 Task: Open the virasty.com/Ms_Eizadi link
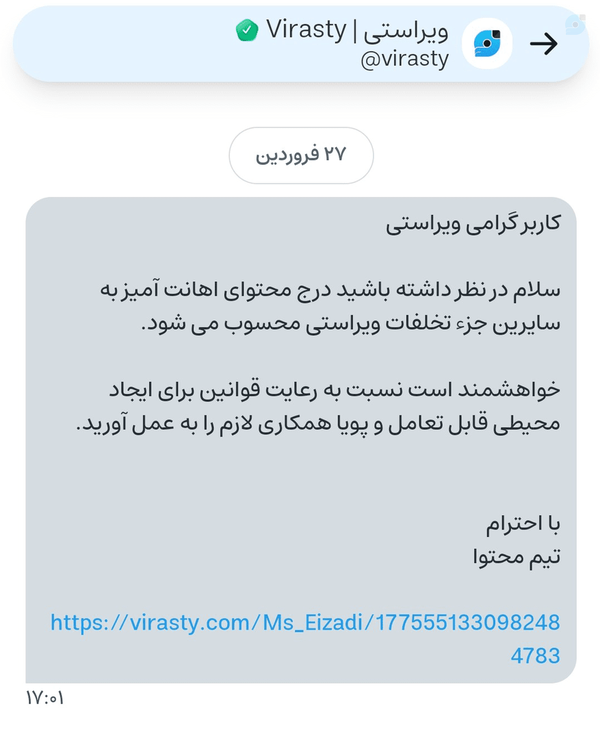coord(305,639)
